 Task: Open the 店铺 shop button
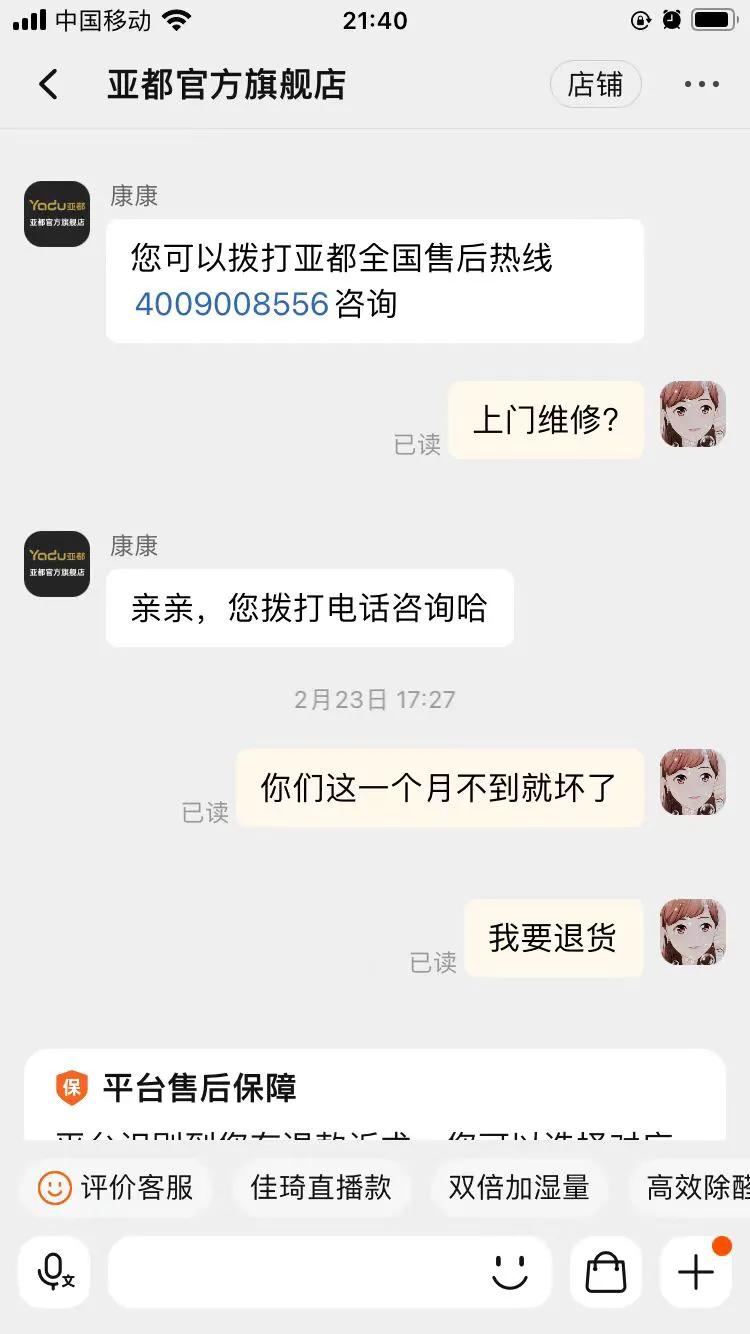tap(596, 84)
